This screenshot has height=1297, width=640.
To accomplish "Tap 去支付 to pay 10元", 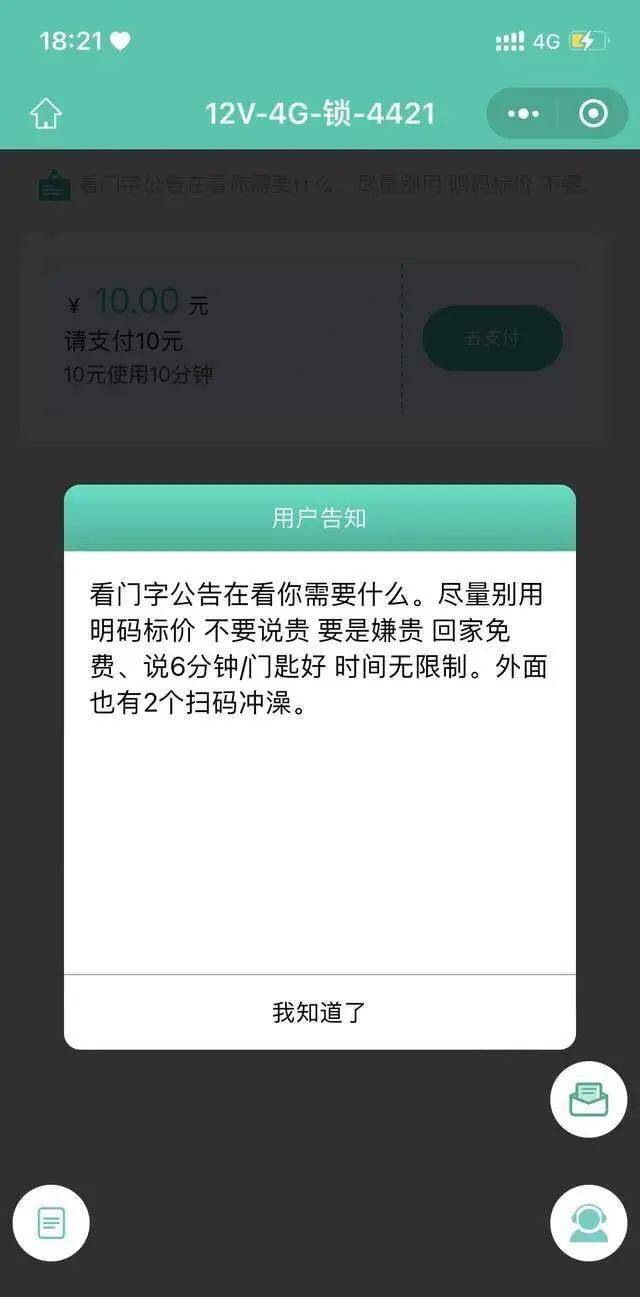I will [x=492, y=338].
